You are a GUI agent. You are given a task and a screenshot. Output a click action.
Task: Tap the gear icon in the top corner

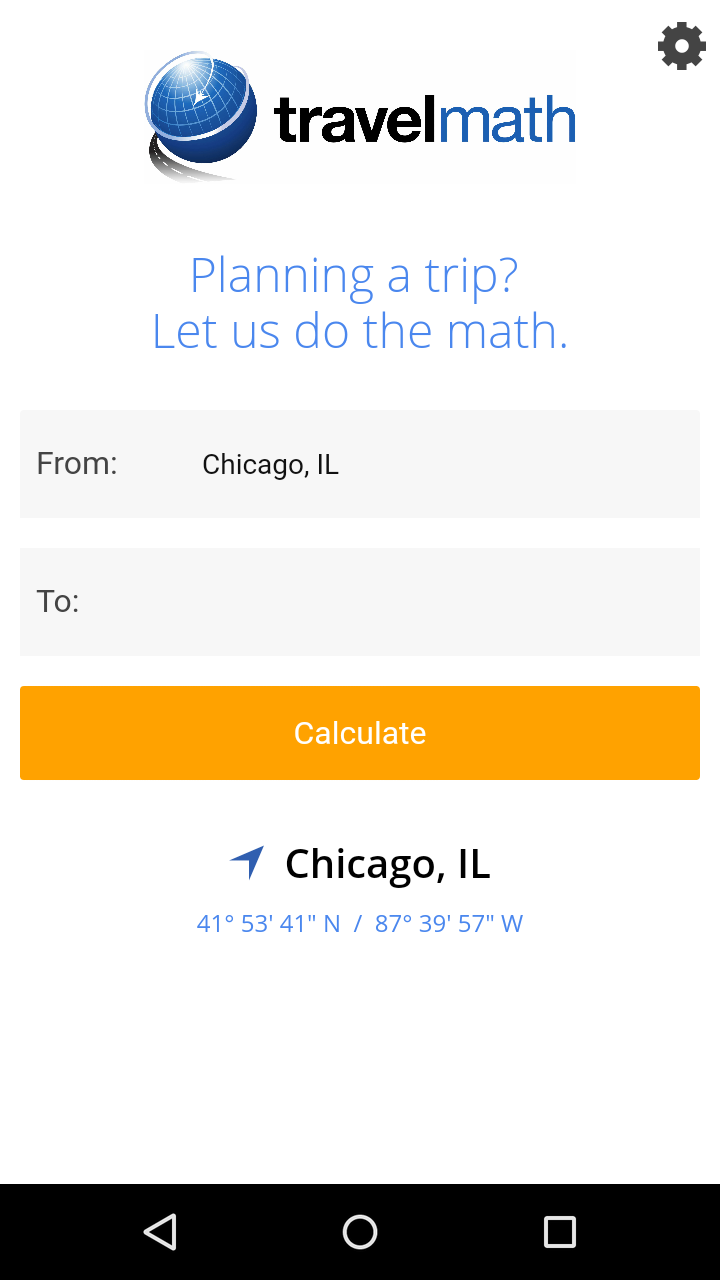[681, 46]
